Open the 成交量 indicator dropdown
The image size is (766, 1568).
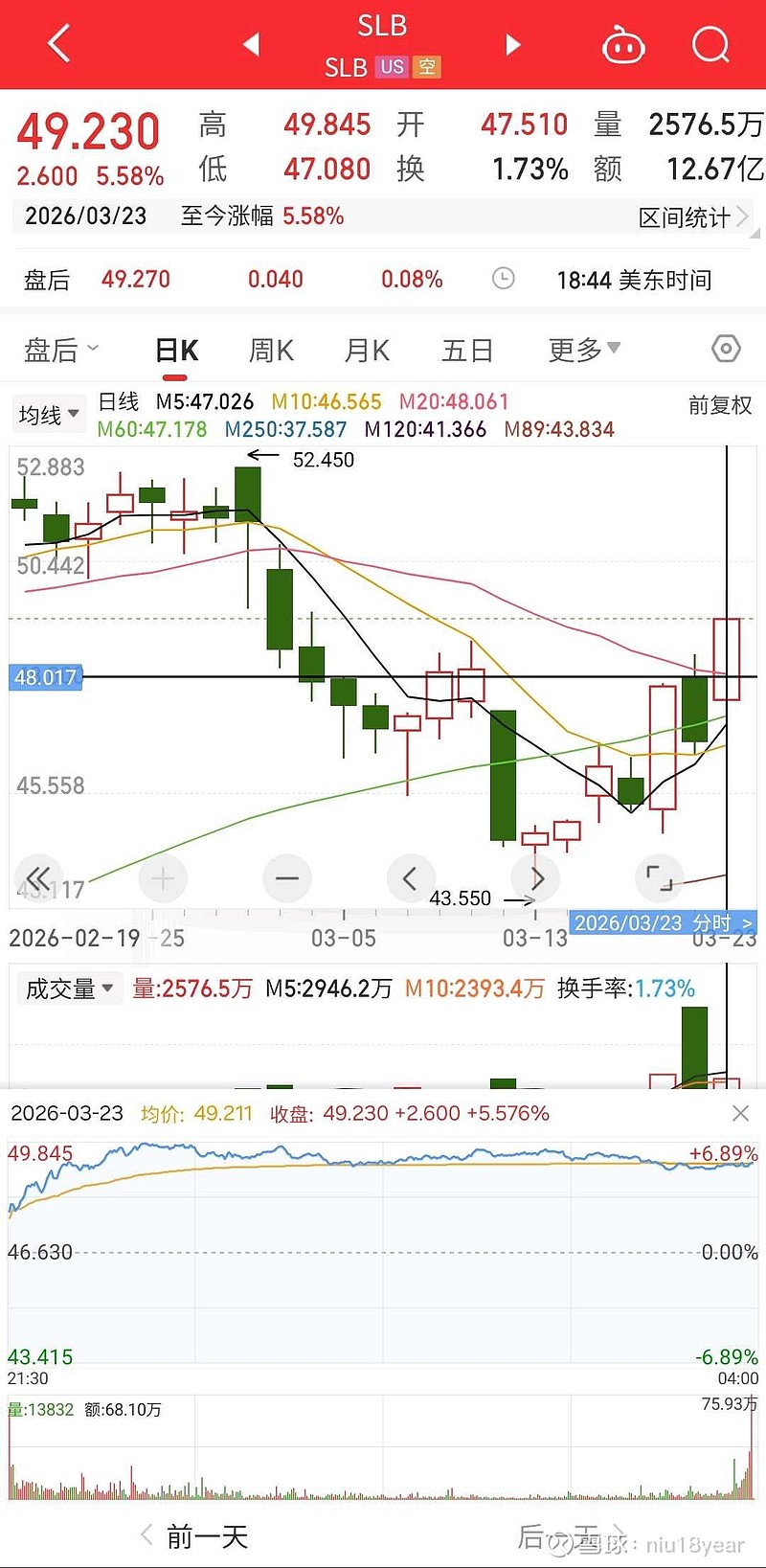70,988
